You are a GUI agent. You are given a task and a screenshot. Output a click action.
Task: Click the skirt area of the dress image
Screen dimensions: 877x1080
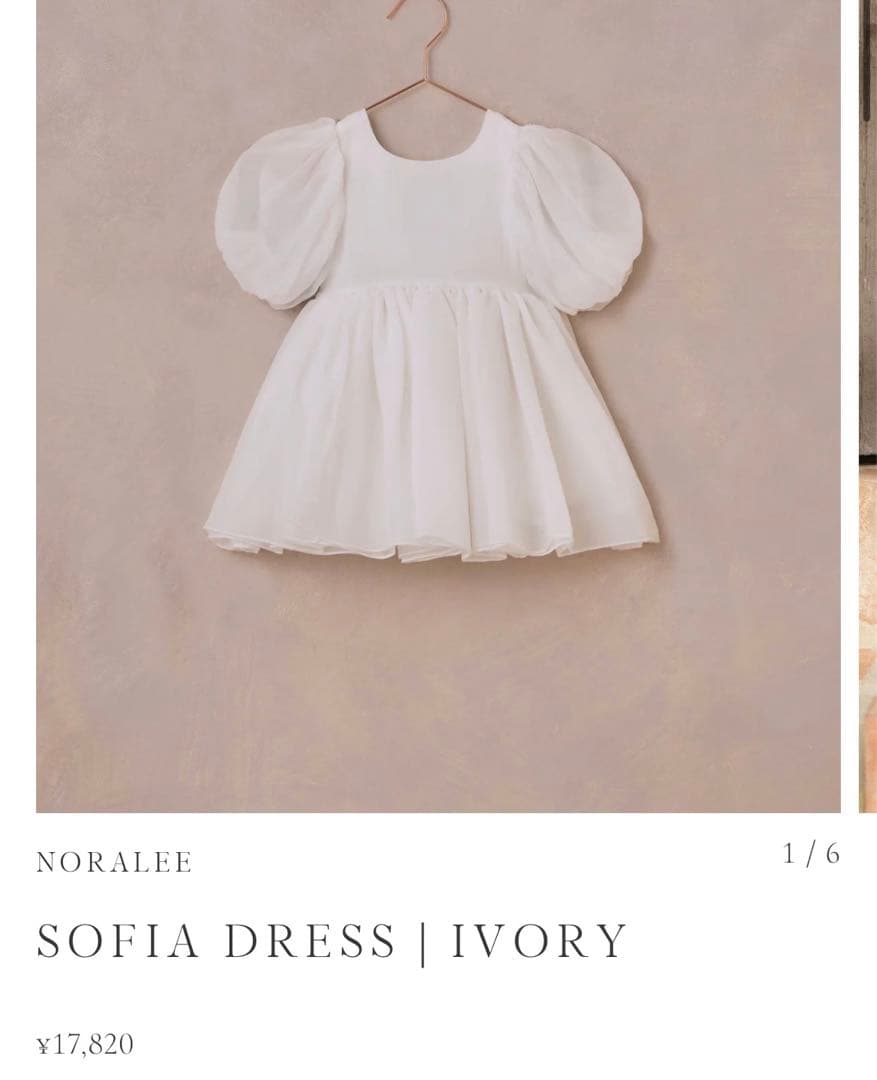pos(430,430)
